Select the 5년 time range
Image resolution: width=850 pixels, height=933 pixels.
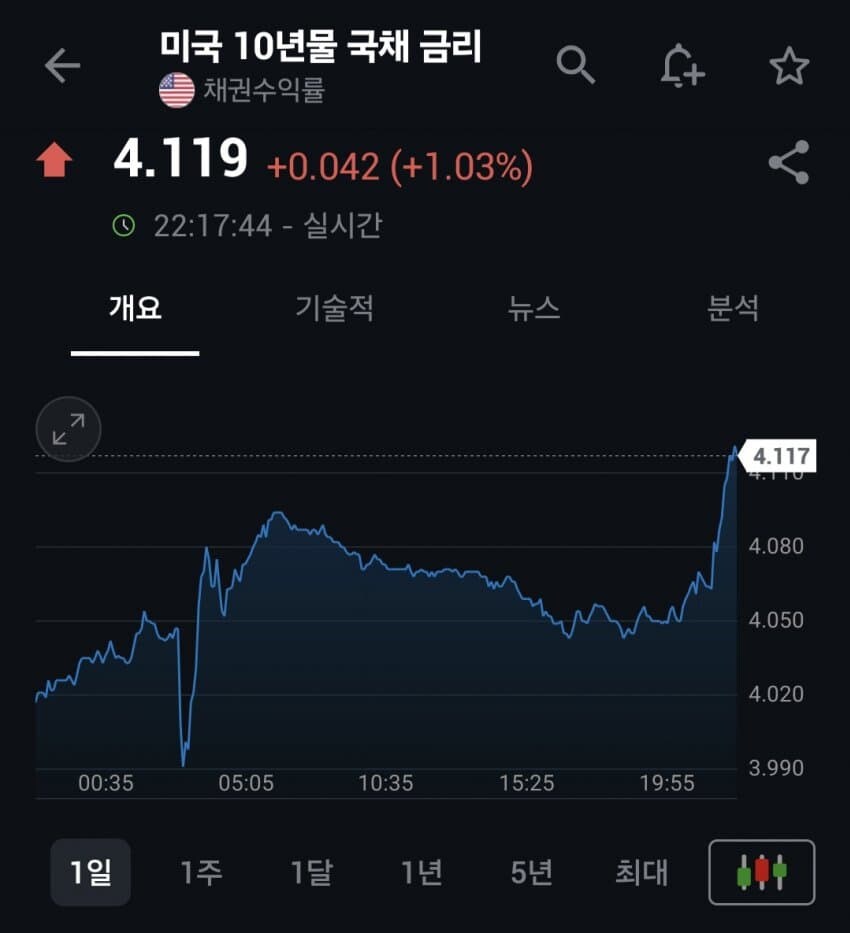click(533, 871)
